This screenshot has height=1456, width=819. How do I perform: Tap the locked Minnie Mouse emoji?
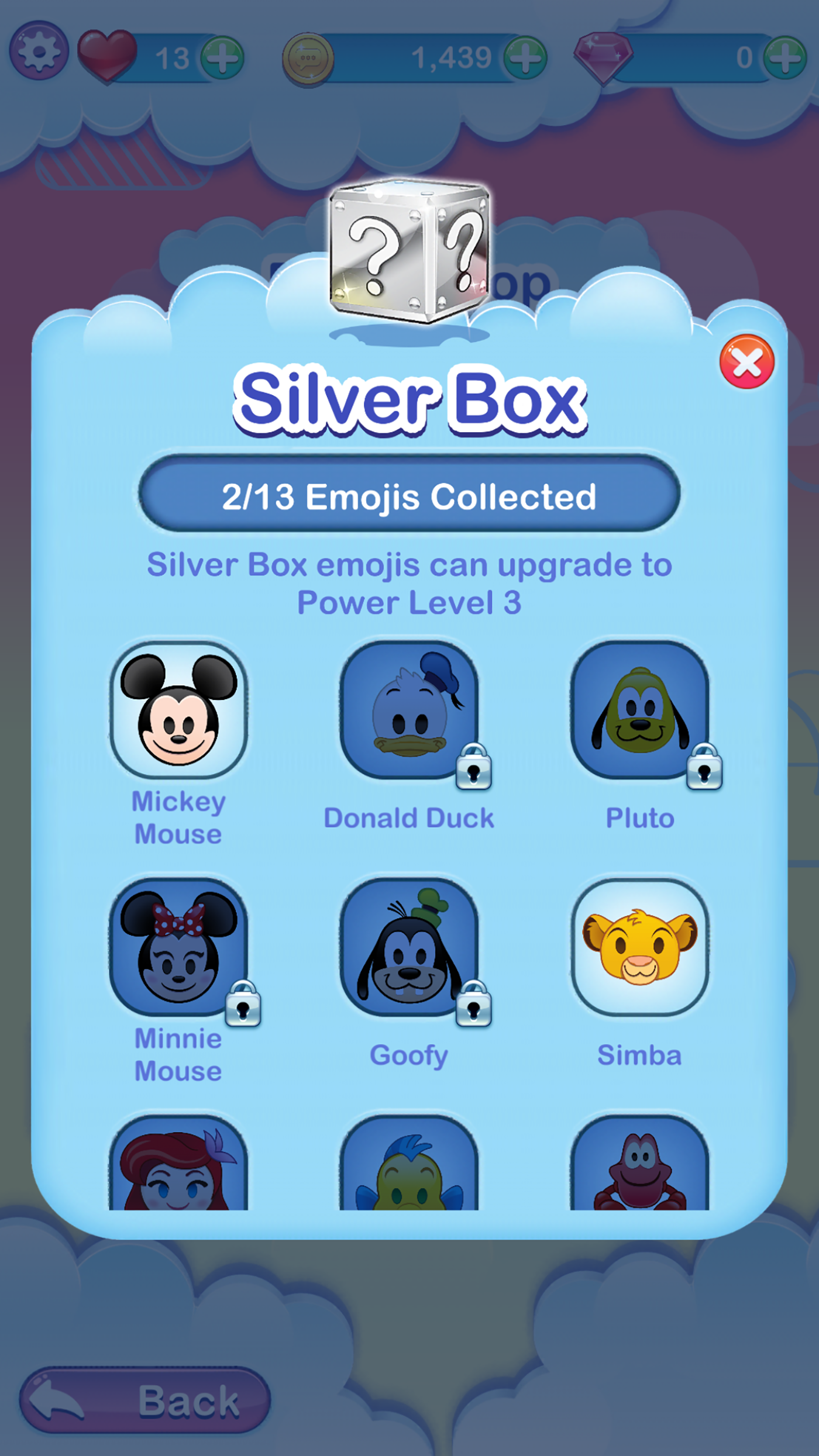(x=178, y=947)
